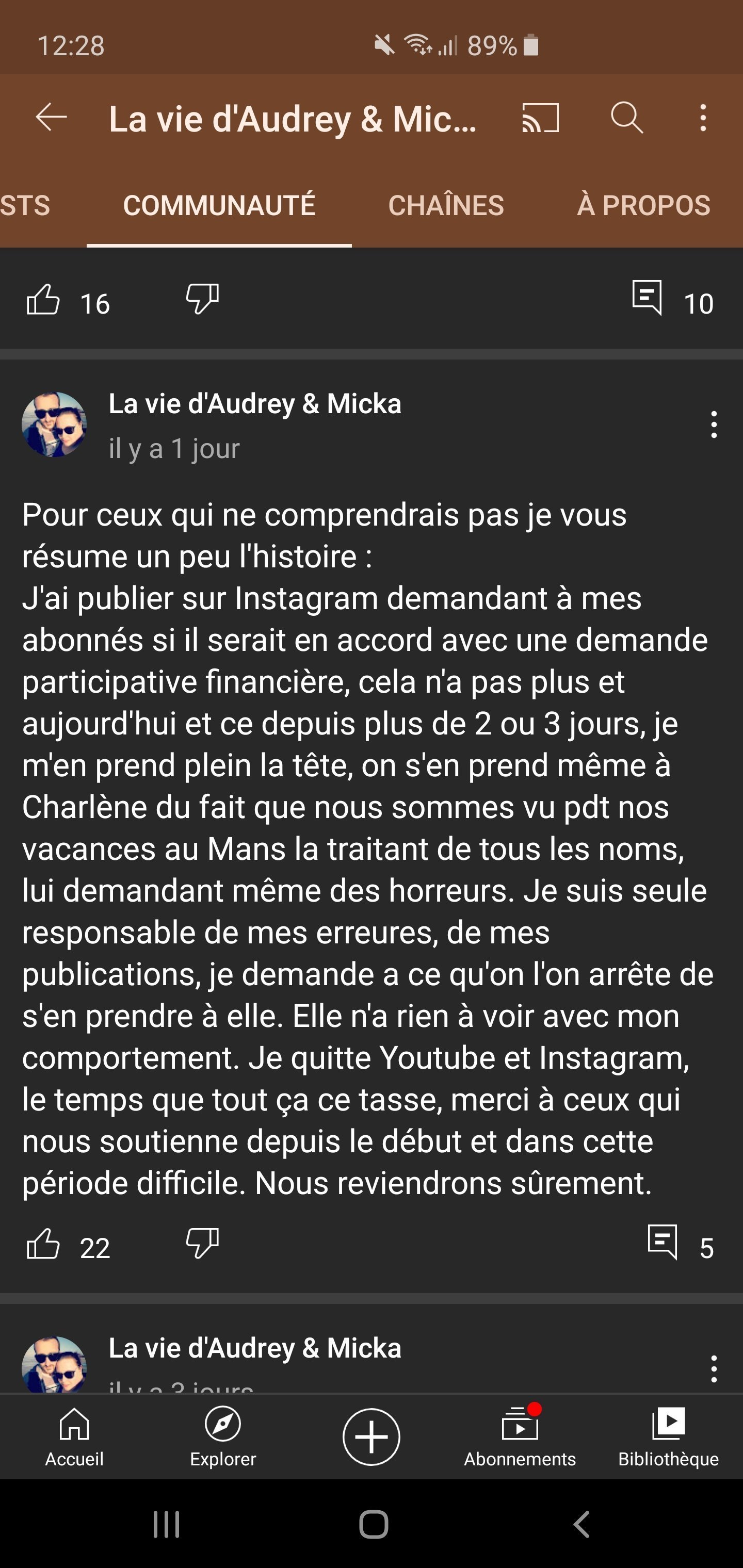743x1568 pixels.
Task: Open the cast to device icon
Action: click(540, 118)
